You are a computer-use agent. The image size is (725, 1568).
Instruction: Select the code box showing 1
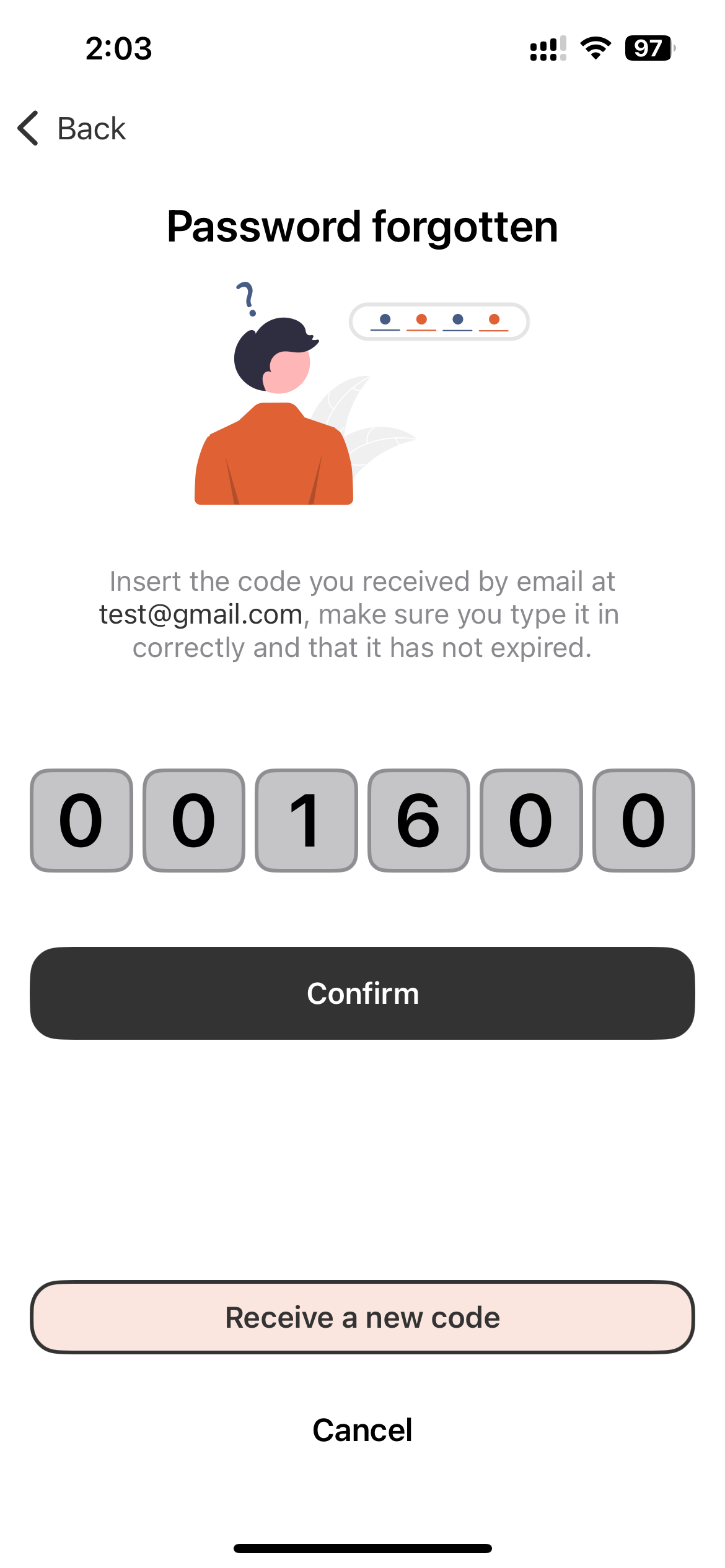306,821
